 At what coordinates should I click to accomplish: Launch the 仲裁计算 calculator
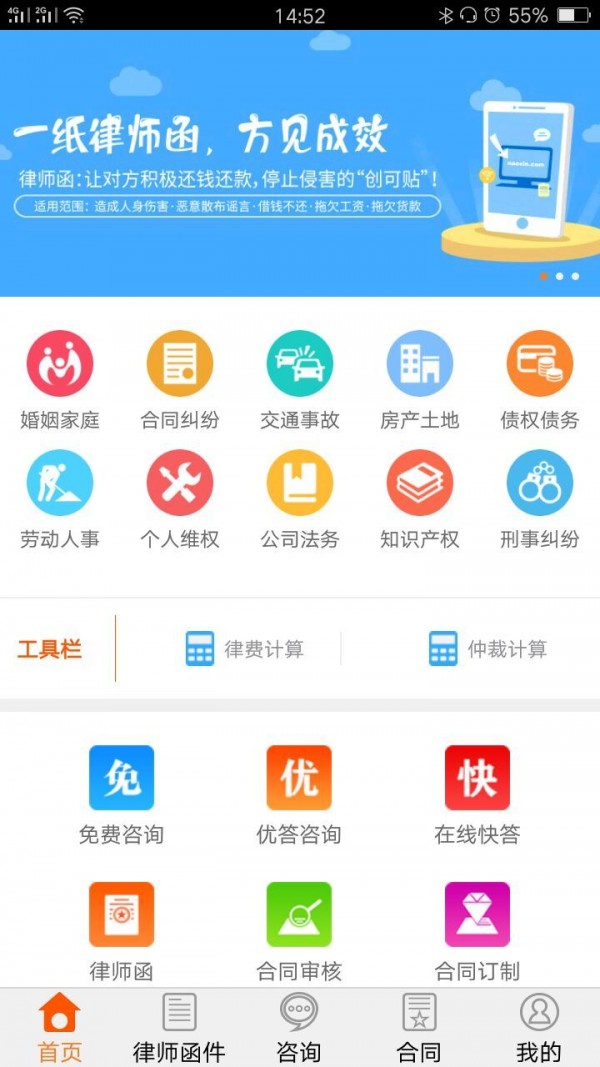tap(488, 649)
